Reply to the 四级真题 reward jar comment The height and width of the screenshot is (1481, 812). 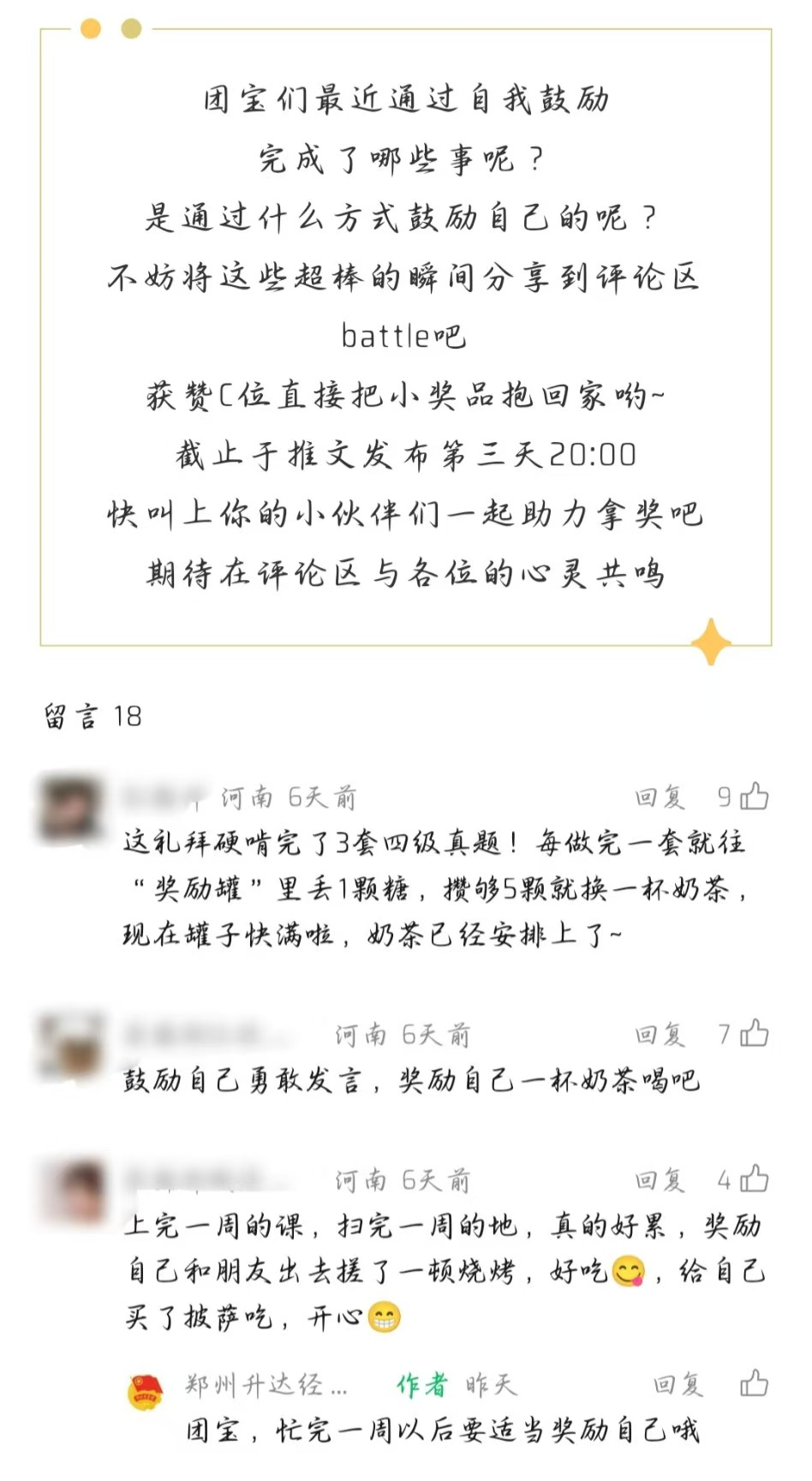pos(660,797)
